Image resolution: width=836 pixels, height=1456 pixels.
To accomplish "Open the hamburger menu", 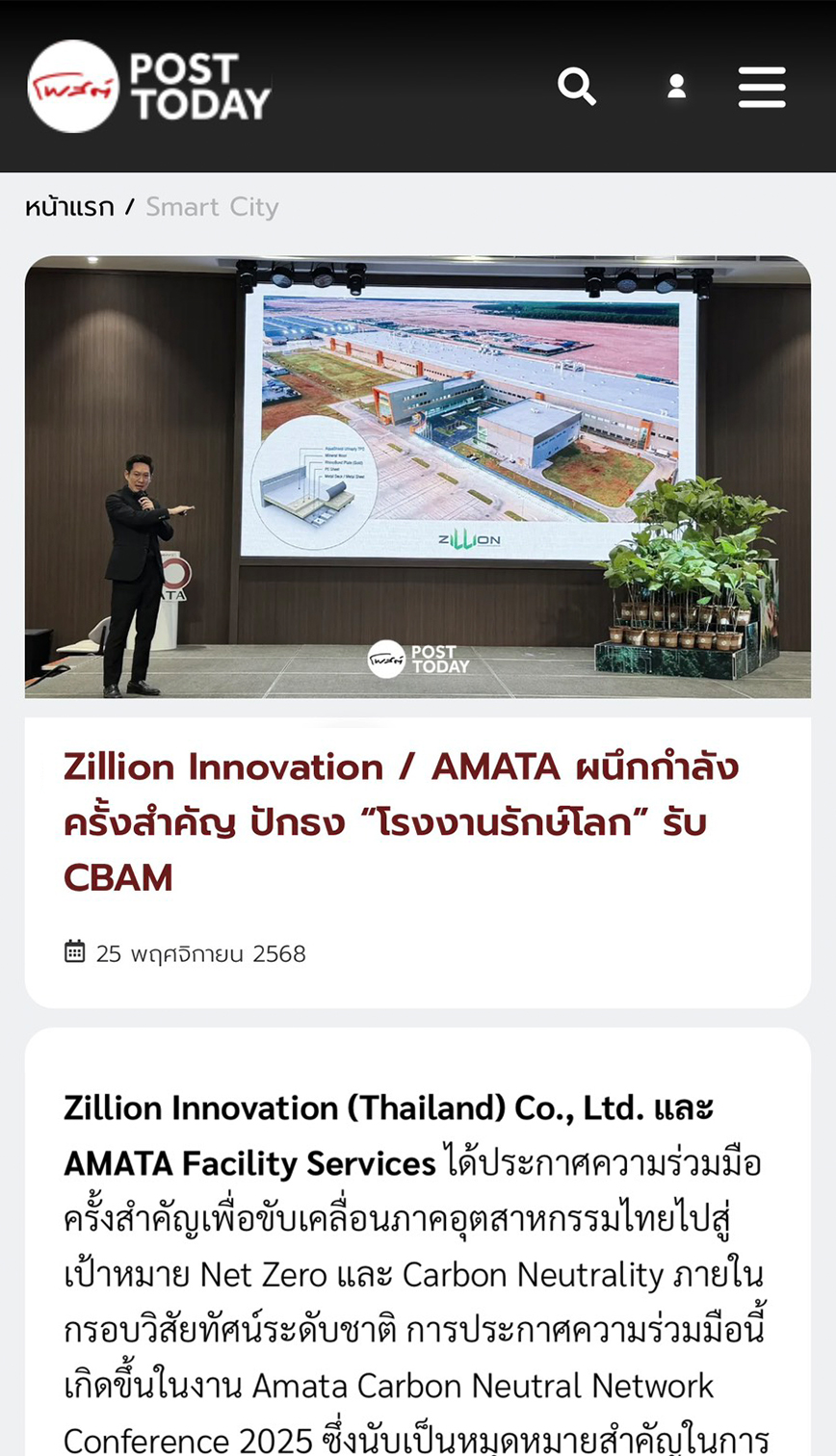I will coord(762,87).
